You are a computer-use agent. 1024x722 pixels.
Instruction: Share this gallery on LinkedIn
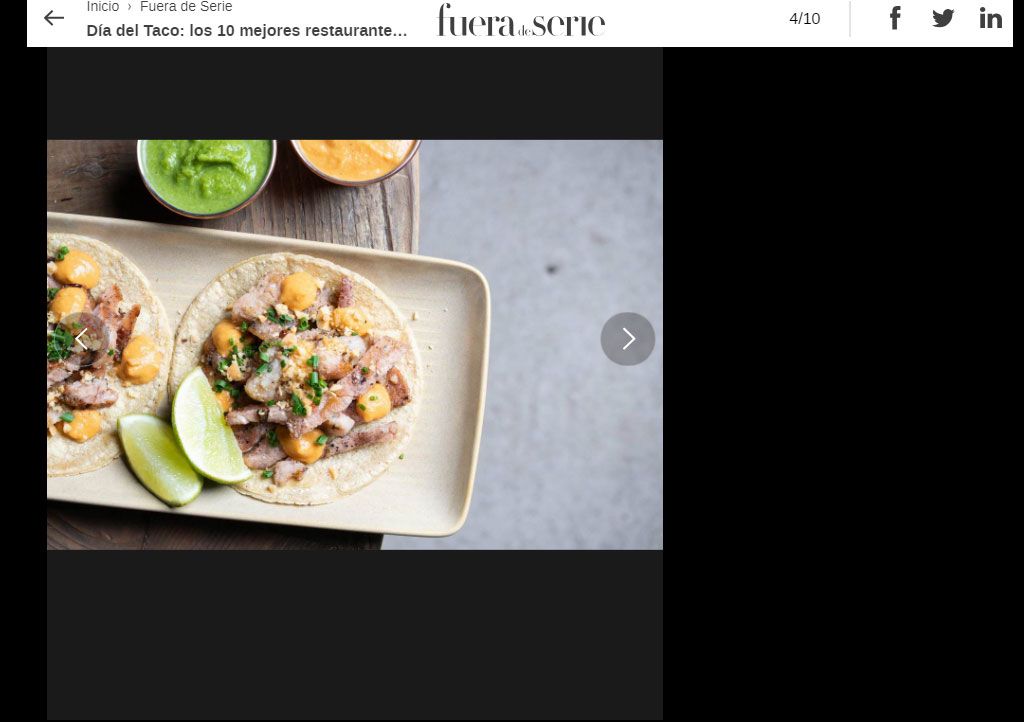990,18
